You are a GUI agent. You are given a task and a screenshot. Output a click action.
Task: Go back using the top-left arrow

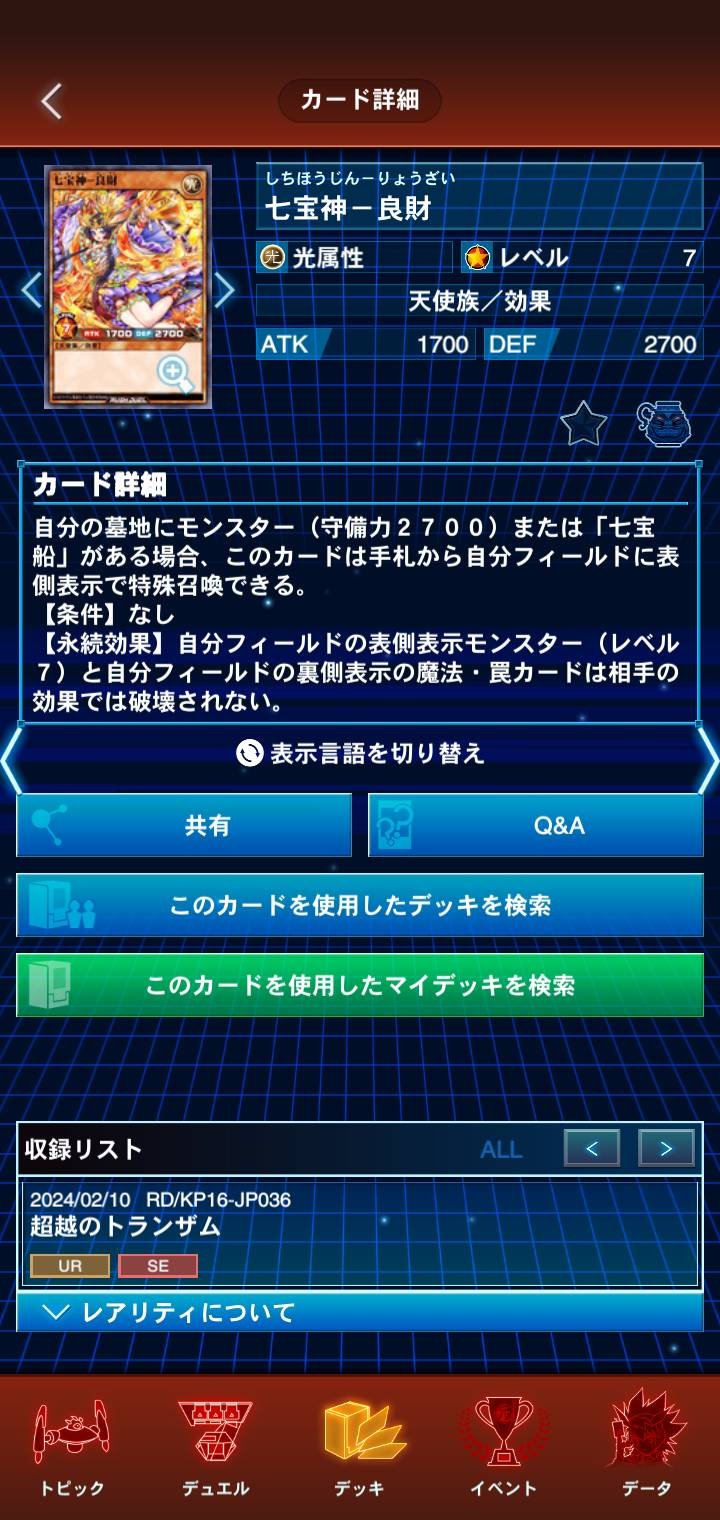point(52,100)
